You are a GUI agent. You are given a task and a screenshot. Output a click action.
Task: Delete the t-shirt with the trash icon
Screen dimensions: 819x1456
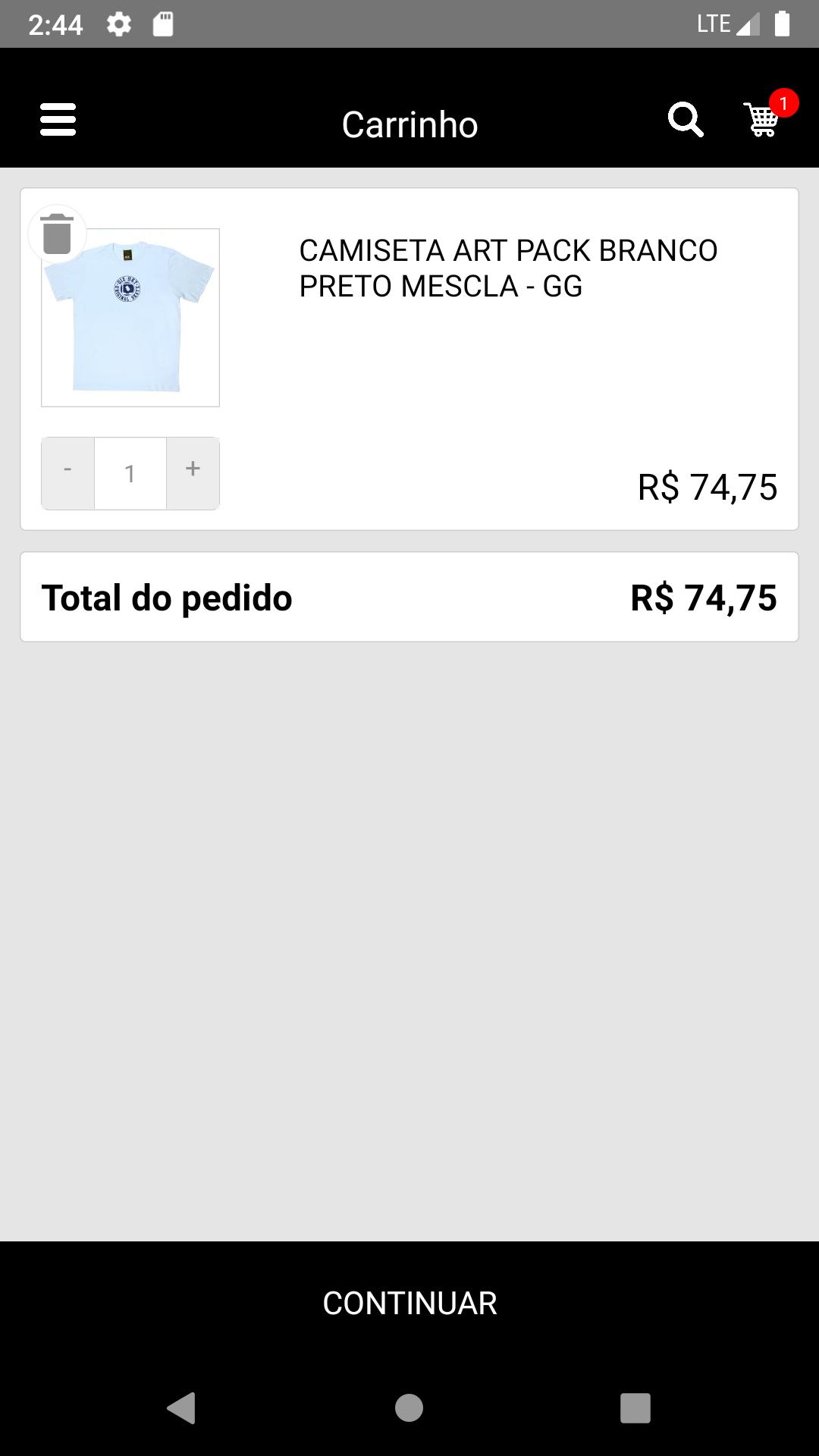click(x=57, y=234)
